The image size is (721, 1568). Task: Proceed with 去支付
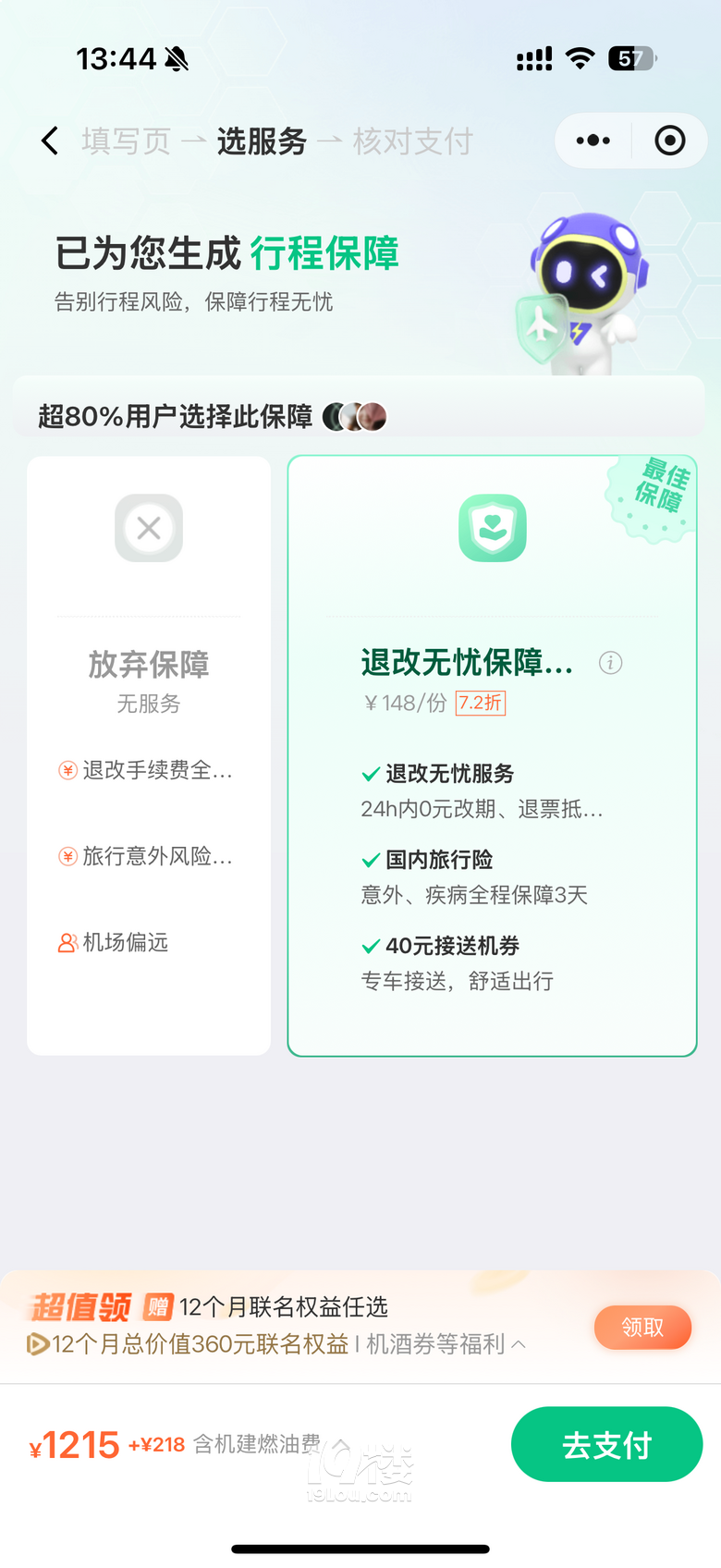[x=606, y=1444]
